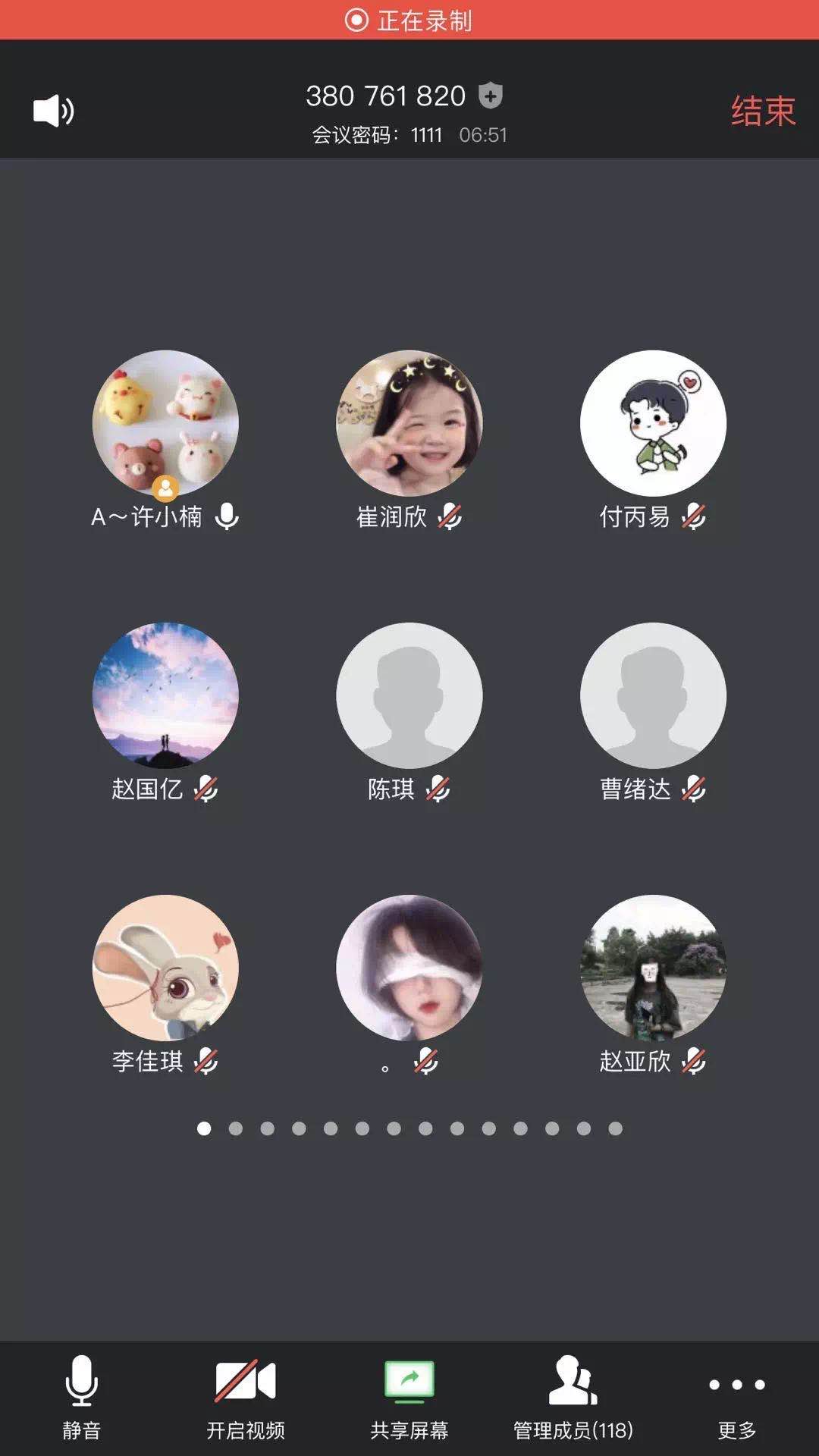Select participant A～许小楠

165,423
